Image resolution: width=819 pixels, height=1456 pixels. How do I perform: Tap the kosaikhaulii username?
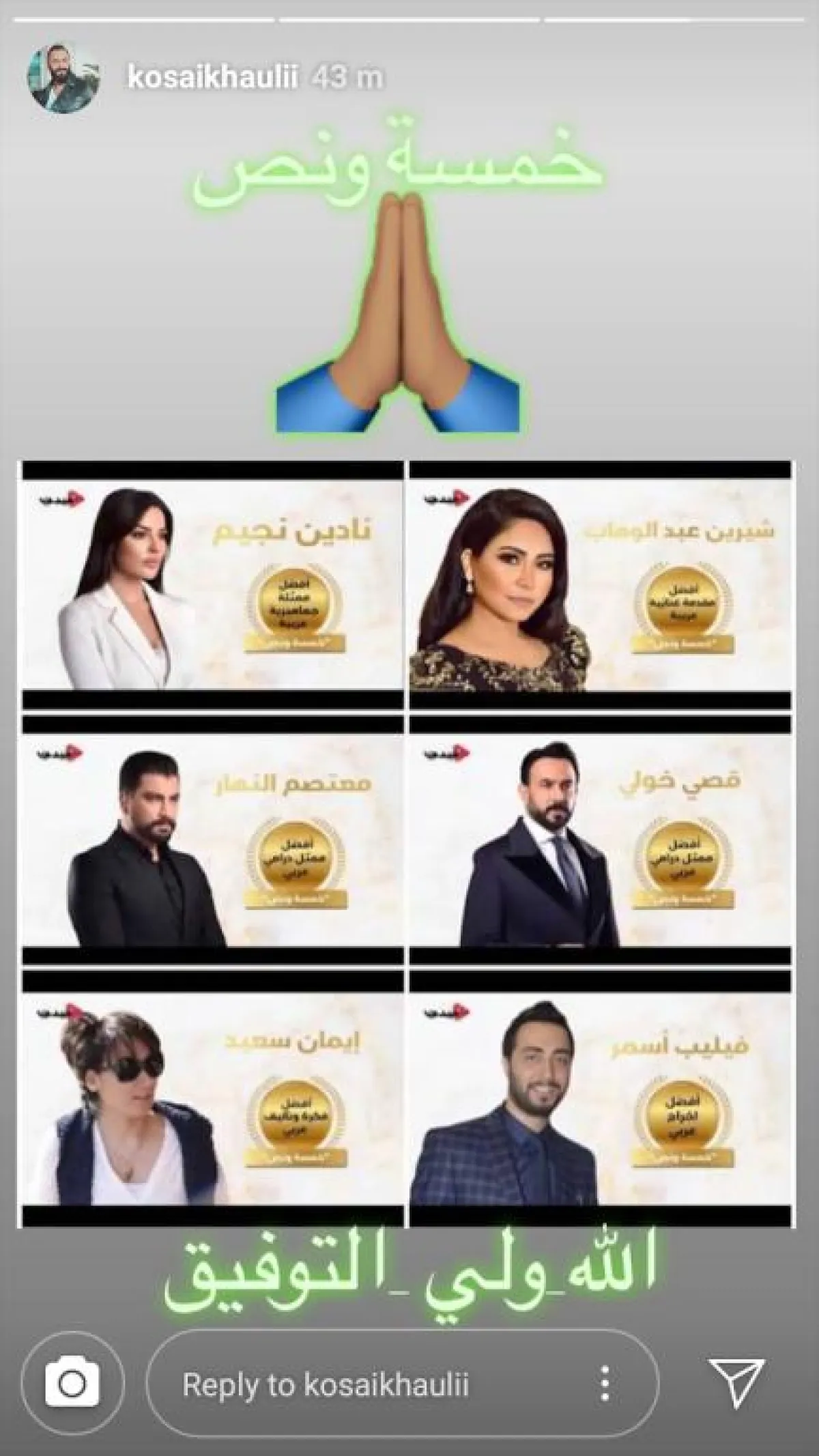pyautogui.click(x=212, y=78)
